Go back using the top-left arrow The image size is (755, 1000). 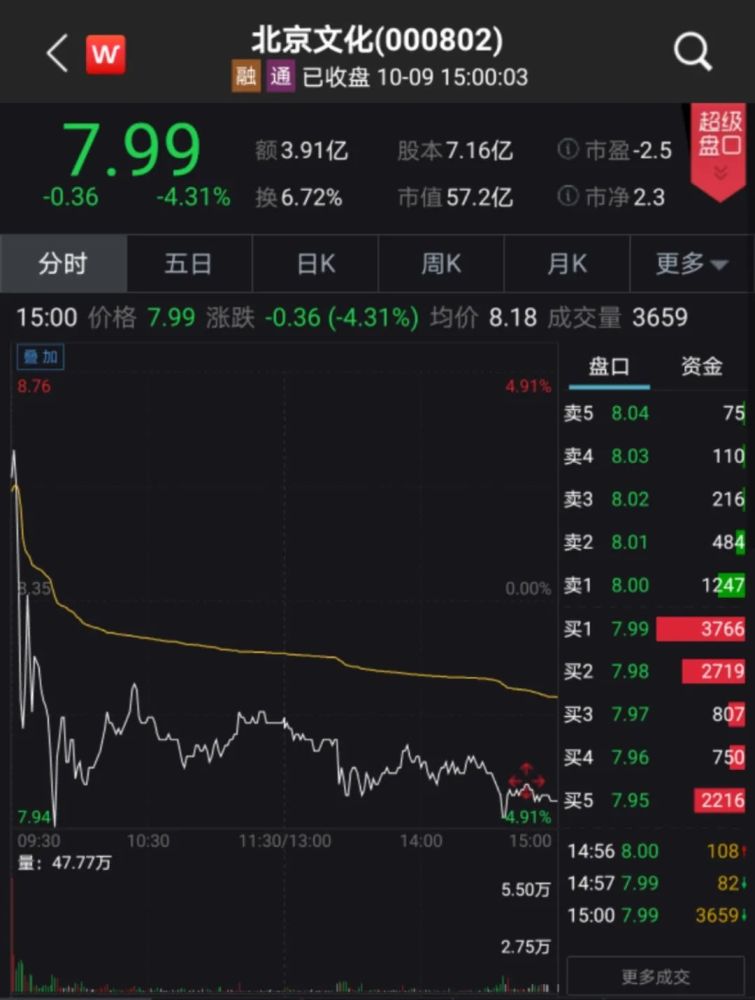[x=57, y=52]
